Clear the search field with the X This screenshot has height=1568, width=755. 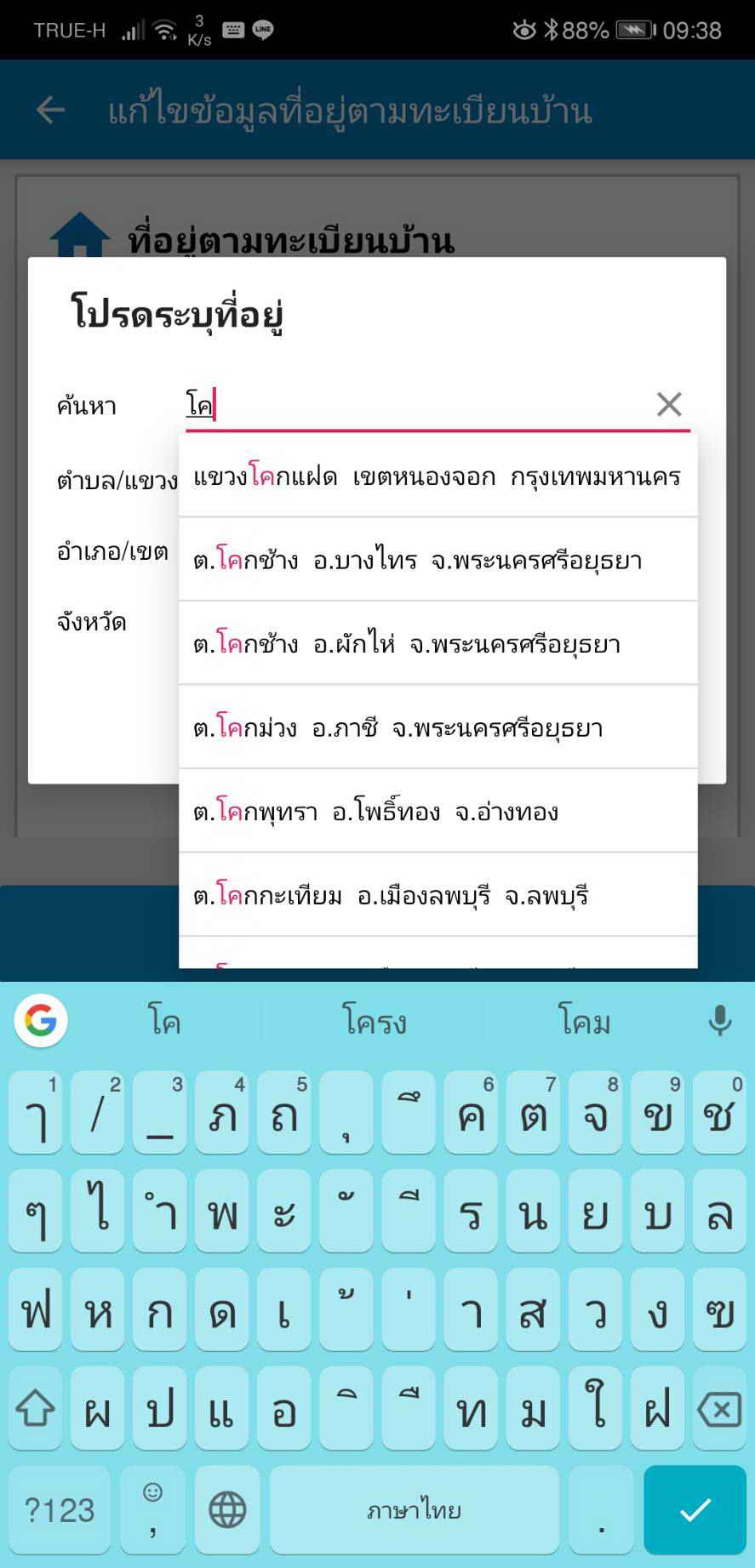pyautogui.click(x=669, y=404)
